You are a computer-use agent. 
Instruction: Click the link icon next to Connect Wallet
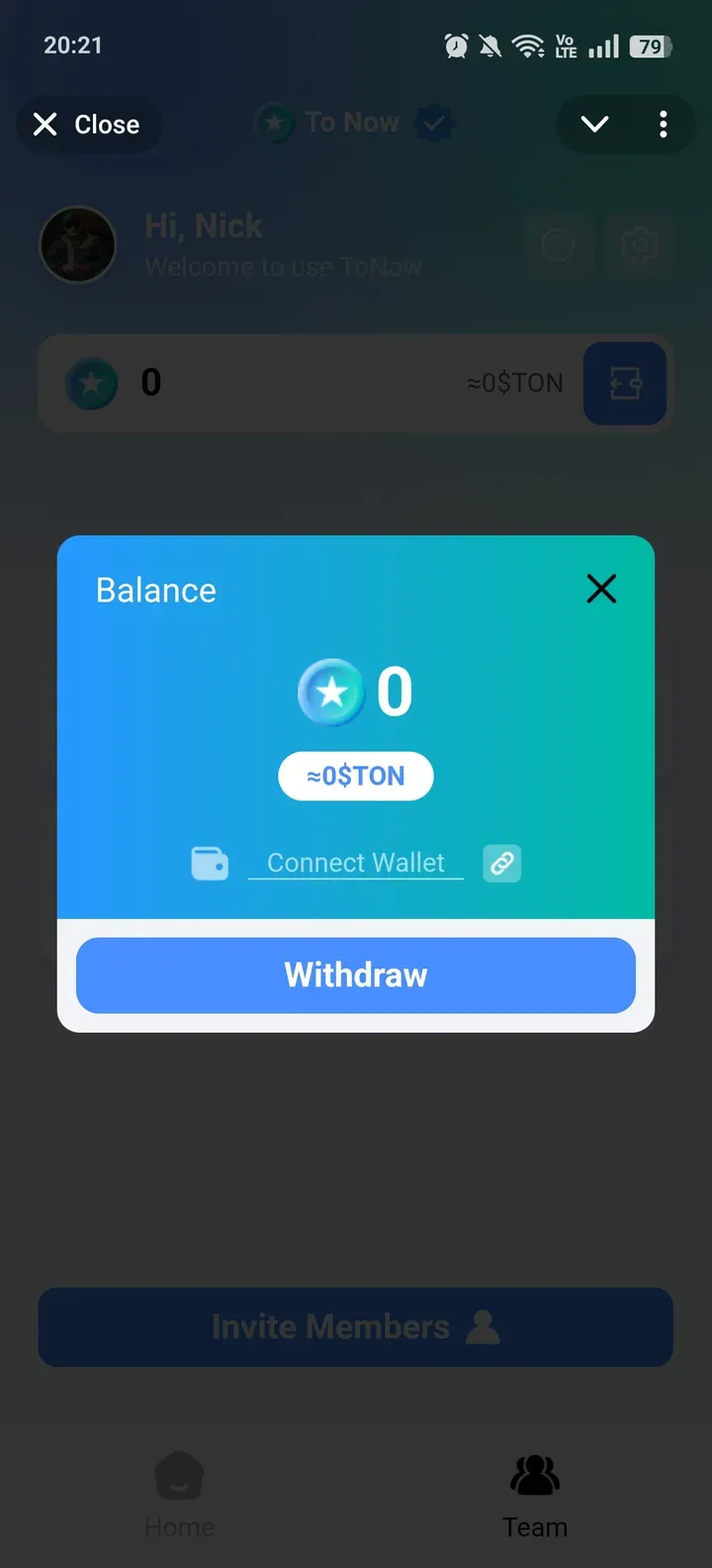501,863
